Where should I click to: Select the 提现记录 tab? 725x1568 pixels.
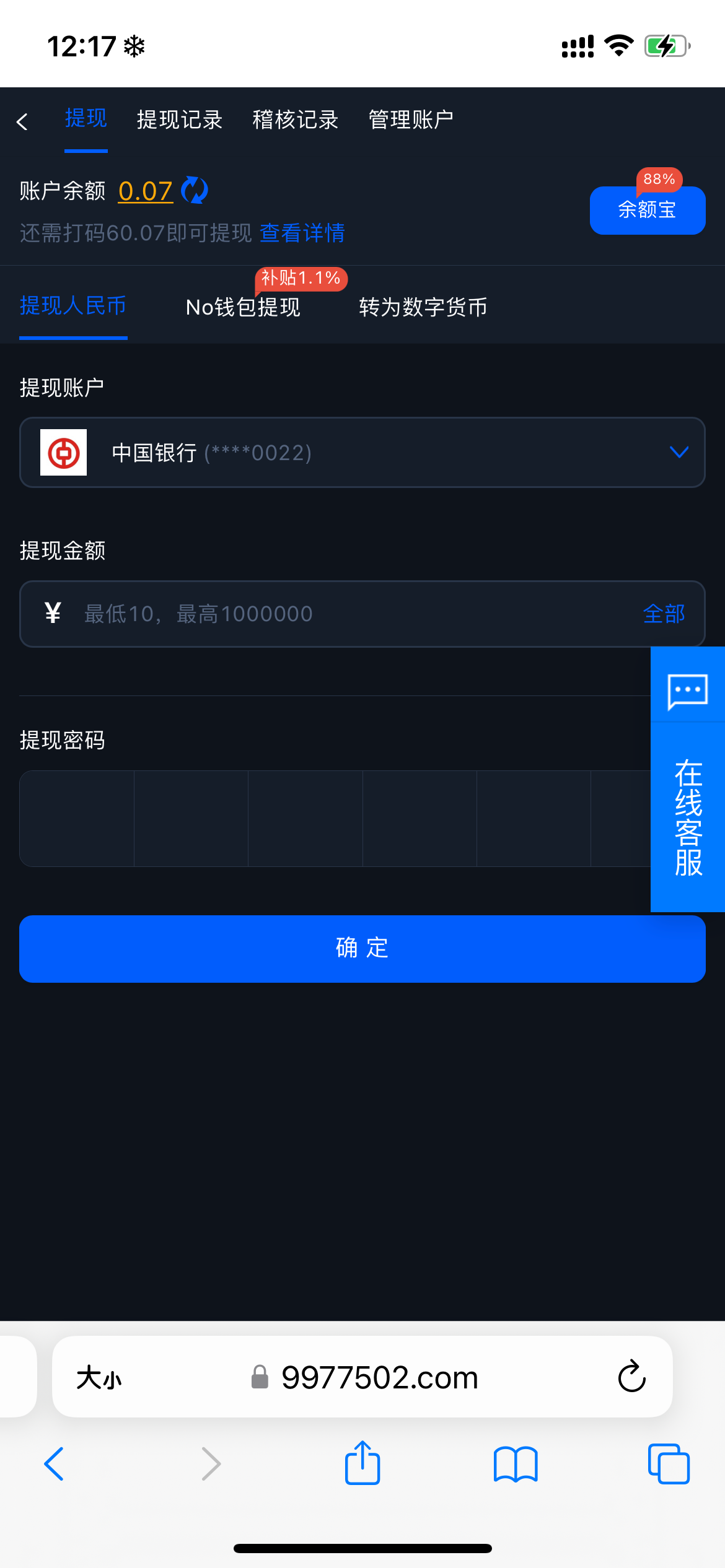tap(180, 120)
